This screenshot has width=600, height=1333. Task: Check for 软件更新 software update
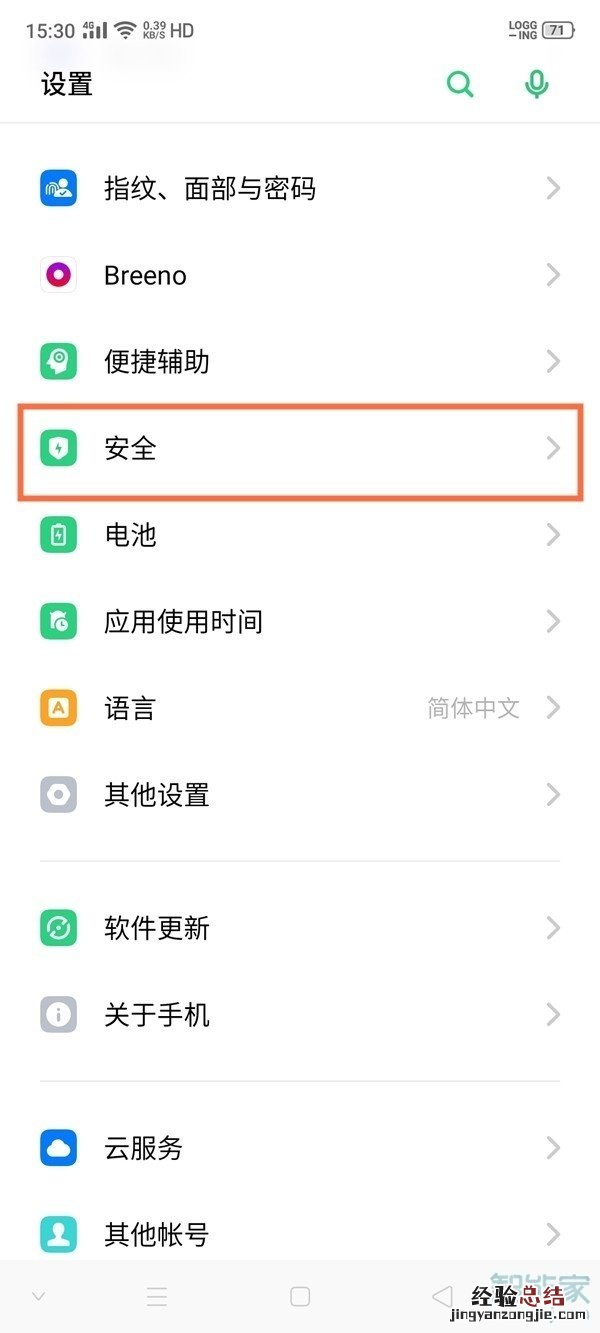coord(300,928)
